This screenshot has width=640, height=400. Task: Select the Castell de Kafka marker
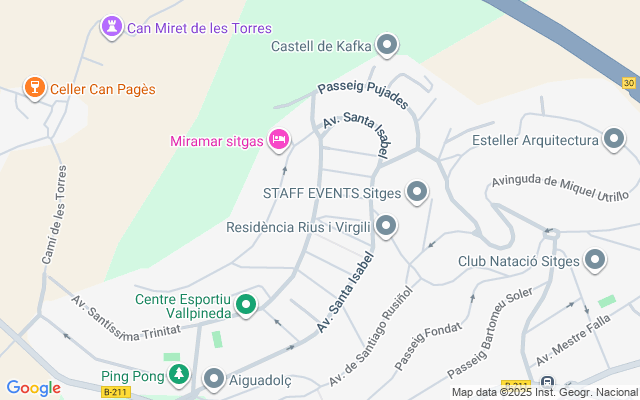point(387,44)
